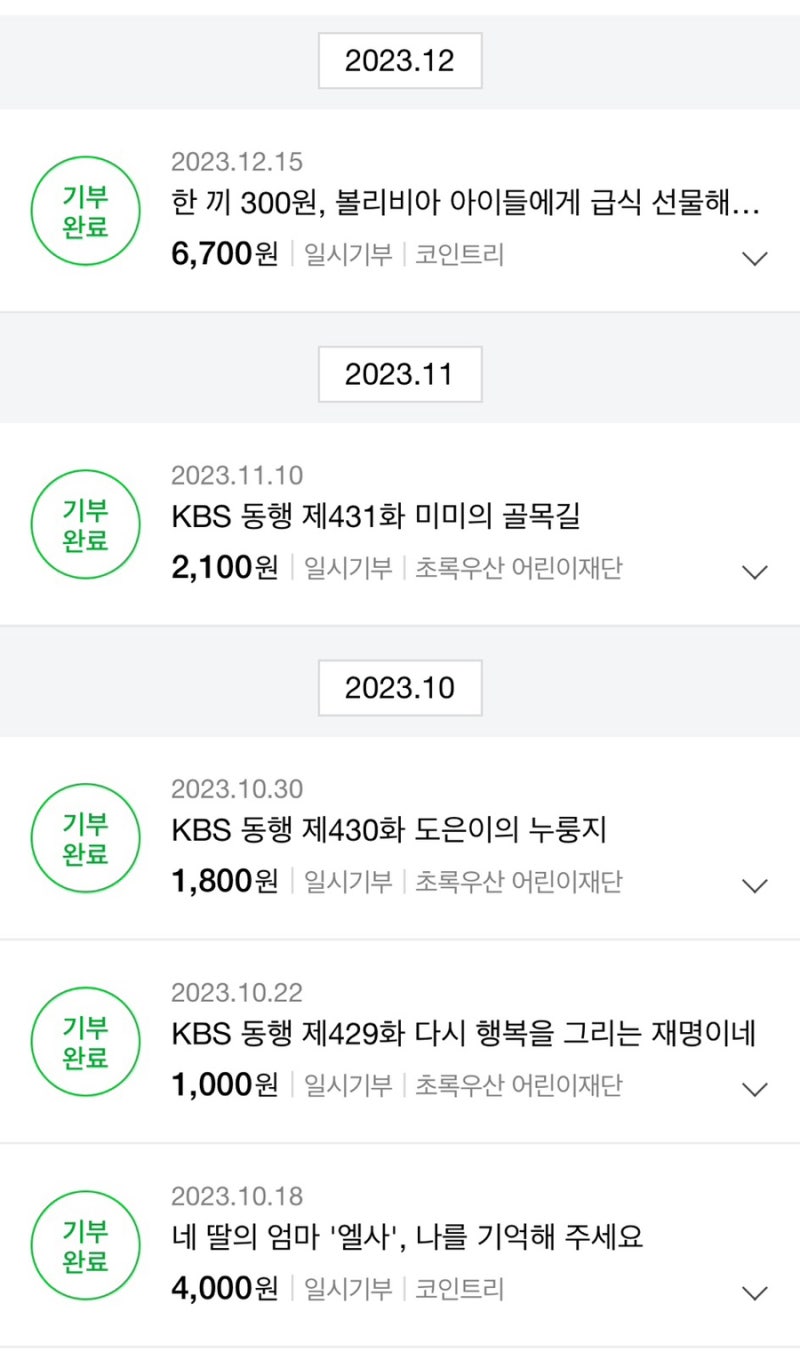Click the 기부완료 badge for episode 429 donation
This screenshot has width=800, height=1360.
[85, 1042]
